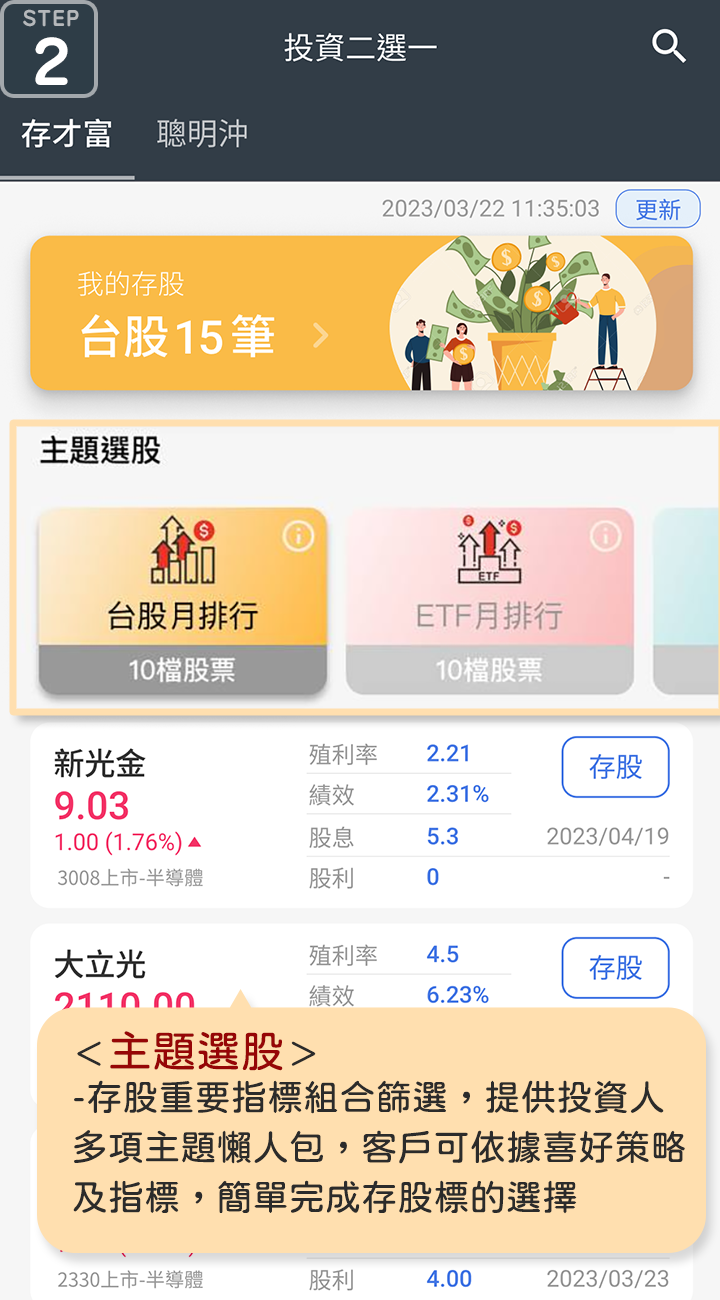This screenshot has height=1300, width=720.
Task: Switch to the 聰明沖 tab
Action: [x=202, y=134]
